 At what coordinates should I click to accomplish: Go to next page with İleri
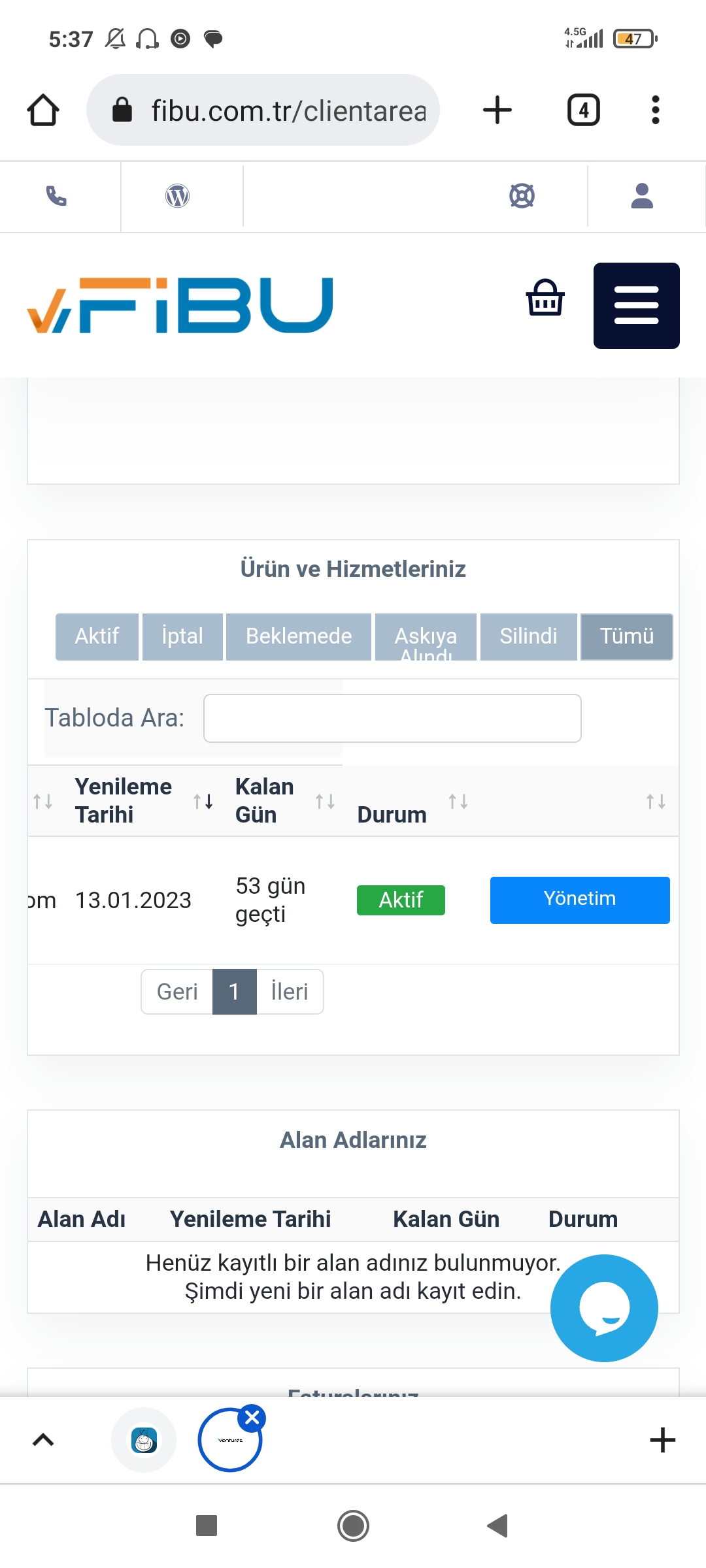pyautogui.click(x=290, y=992)
